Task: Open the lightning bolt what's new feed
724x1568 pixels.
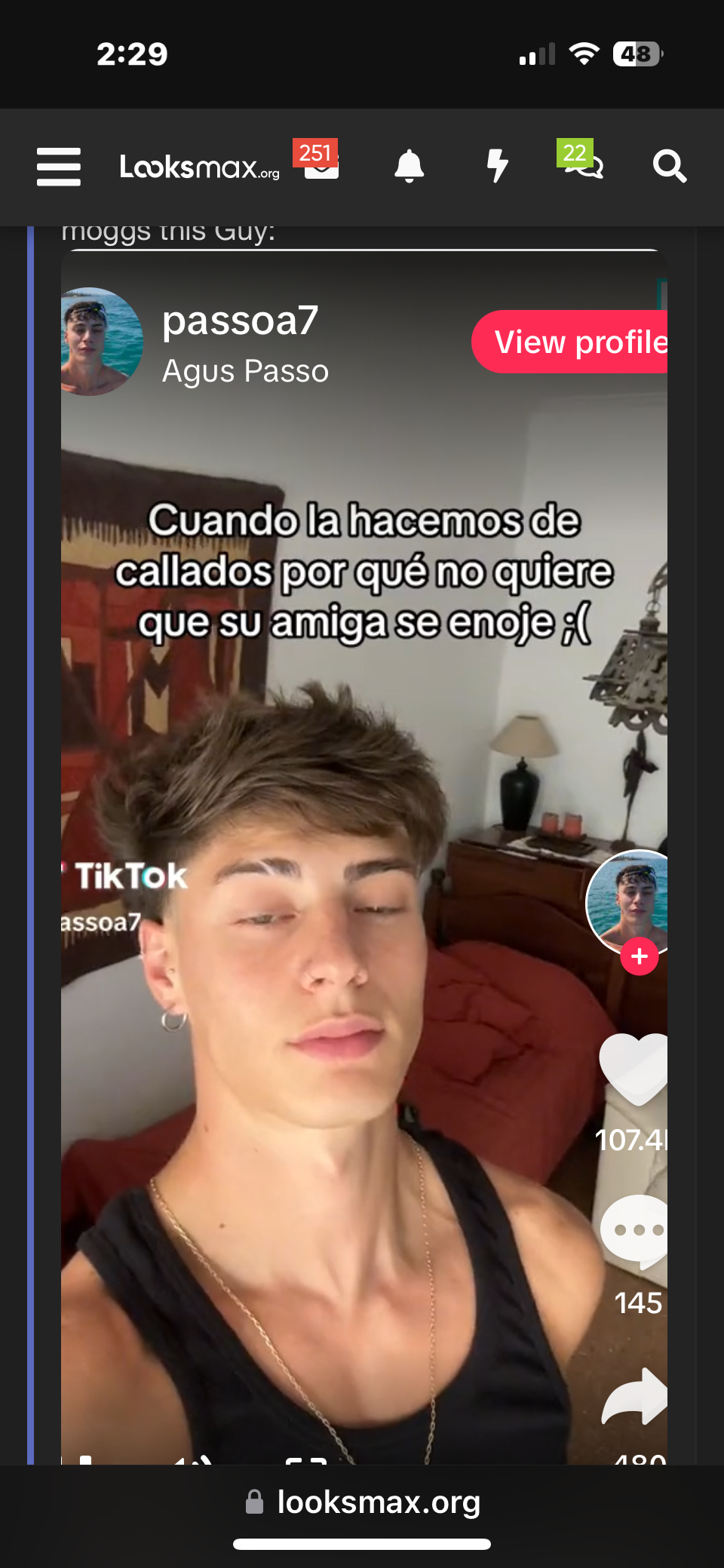Action: pos(497,166)
